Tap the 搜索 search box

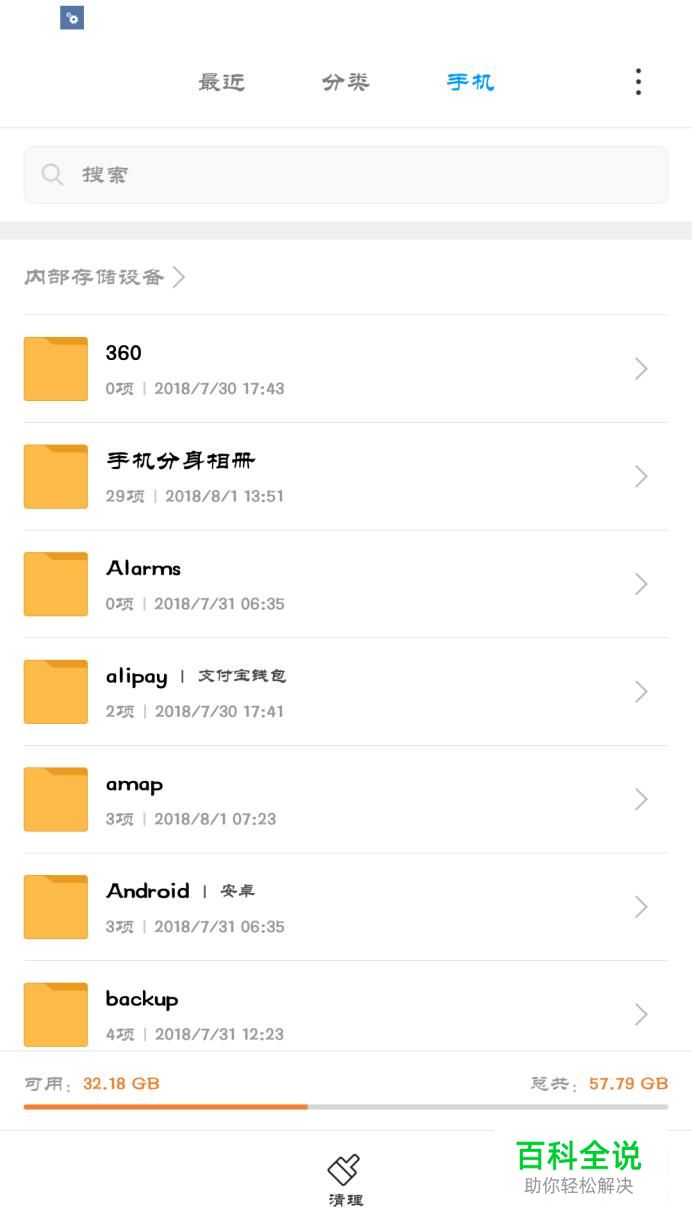[346, 175]
